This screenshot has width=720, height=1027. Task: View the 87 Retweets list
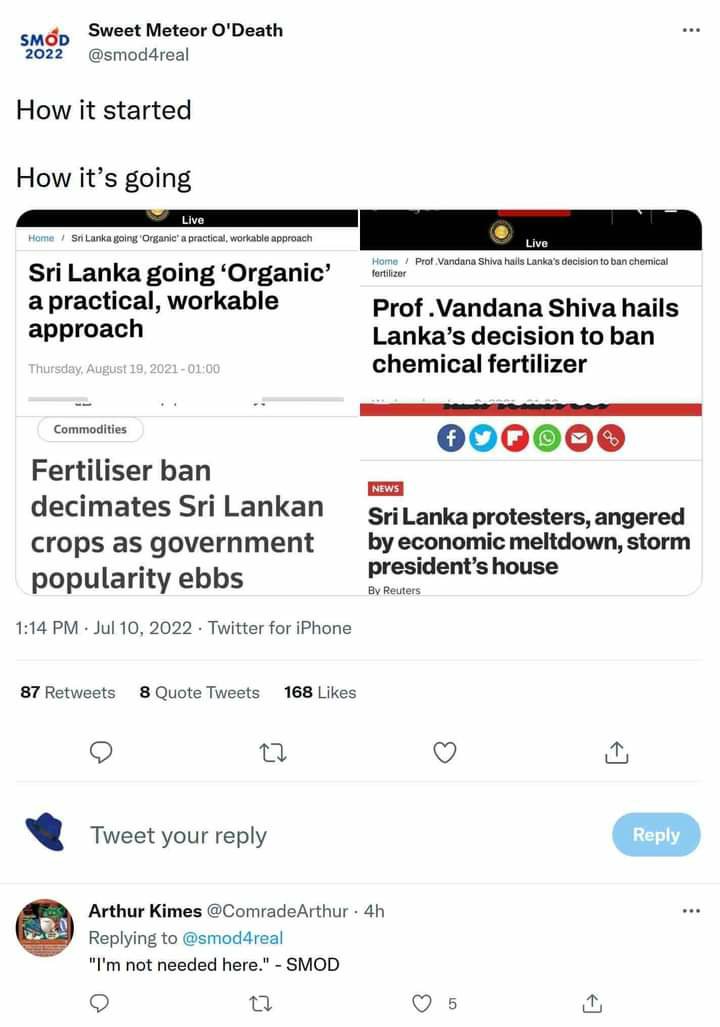coord(67,692)
